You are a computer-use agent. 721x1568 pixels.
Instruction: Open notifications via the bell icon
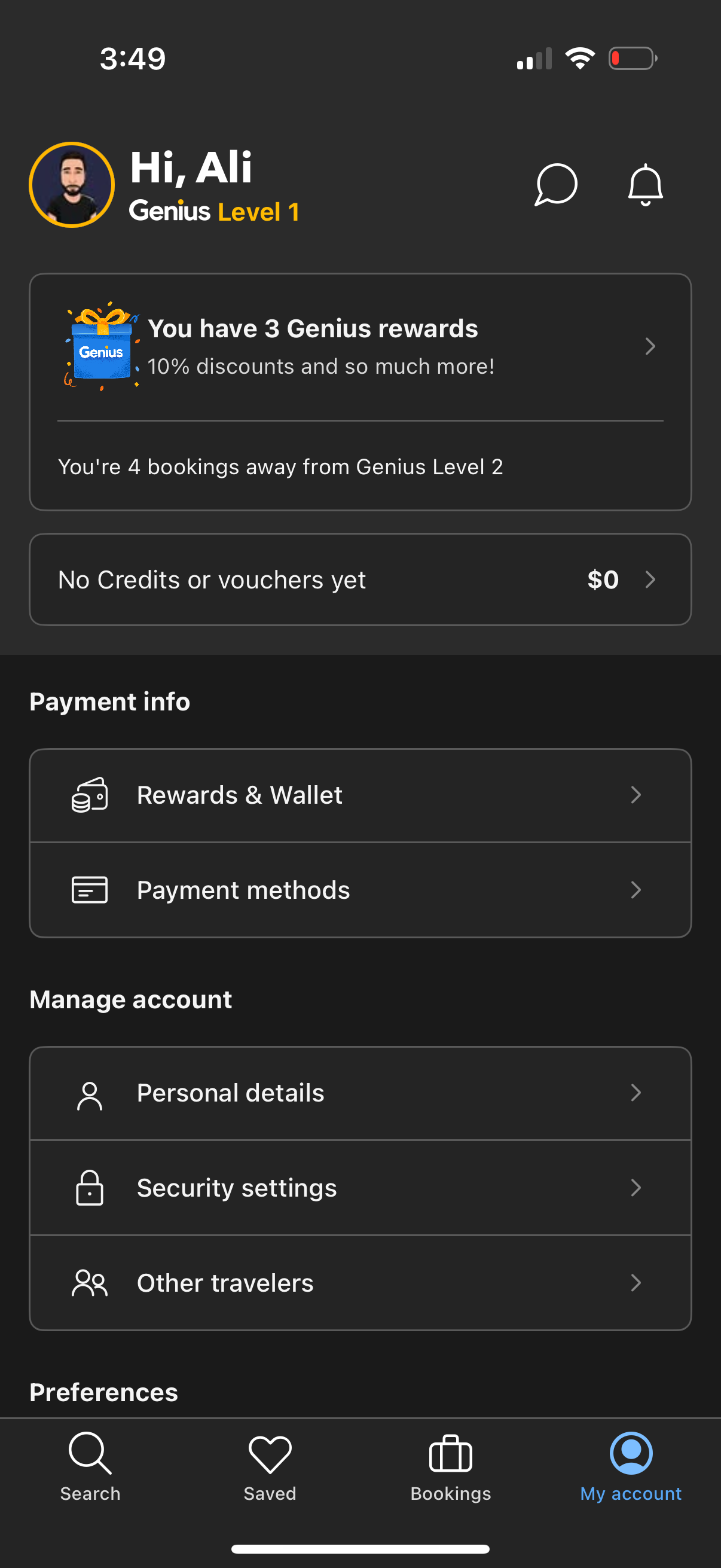[x=646, y=184]
